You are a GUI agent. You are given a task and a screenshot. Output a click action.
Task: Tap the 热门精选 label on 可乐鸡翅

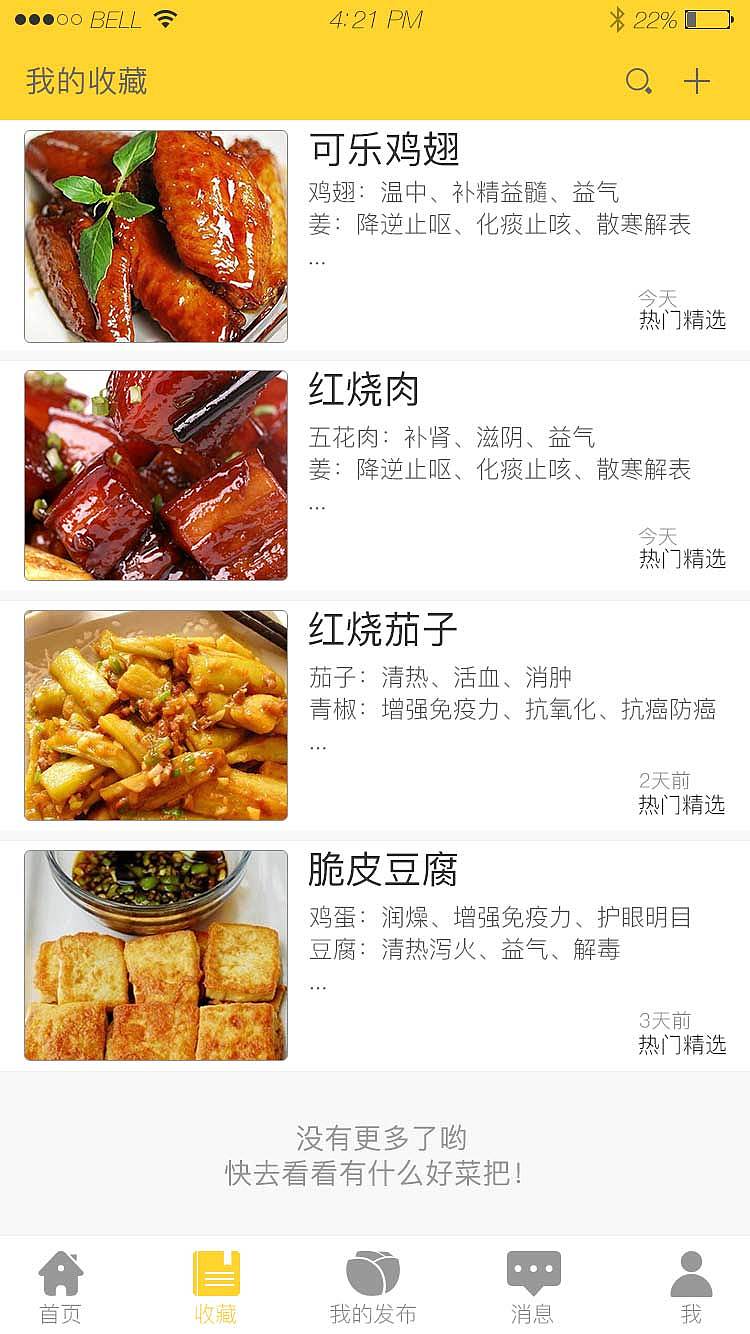point(684,320)
